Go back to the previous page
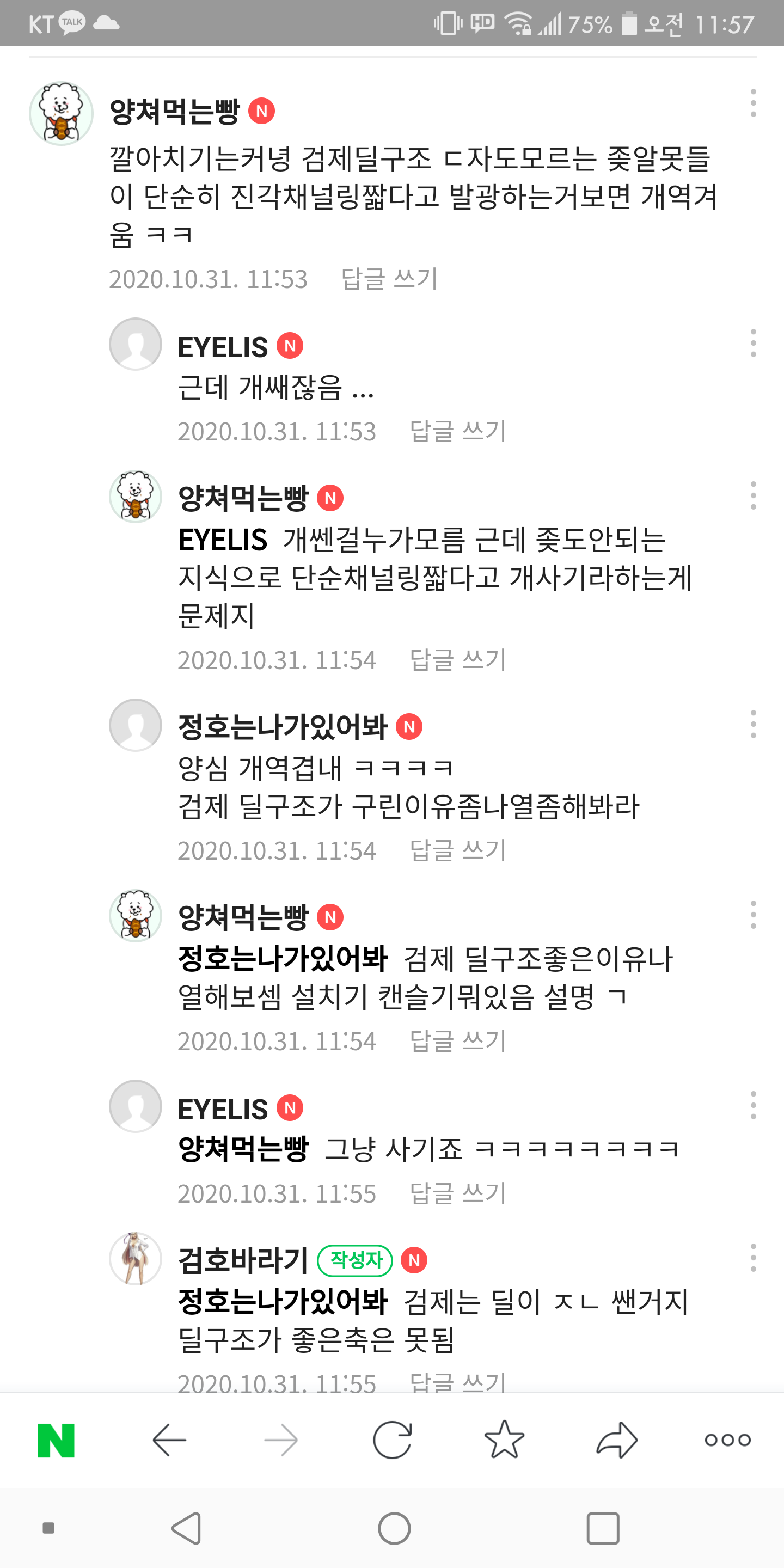The width and height of the screenshot is (784, 1568). click(169, 1440)
